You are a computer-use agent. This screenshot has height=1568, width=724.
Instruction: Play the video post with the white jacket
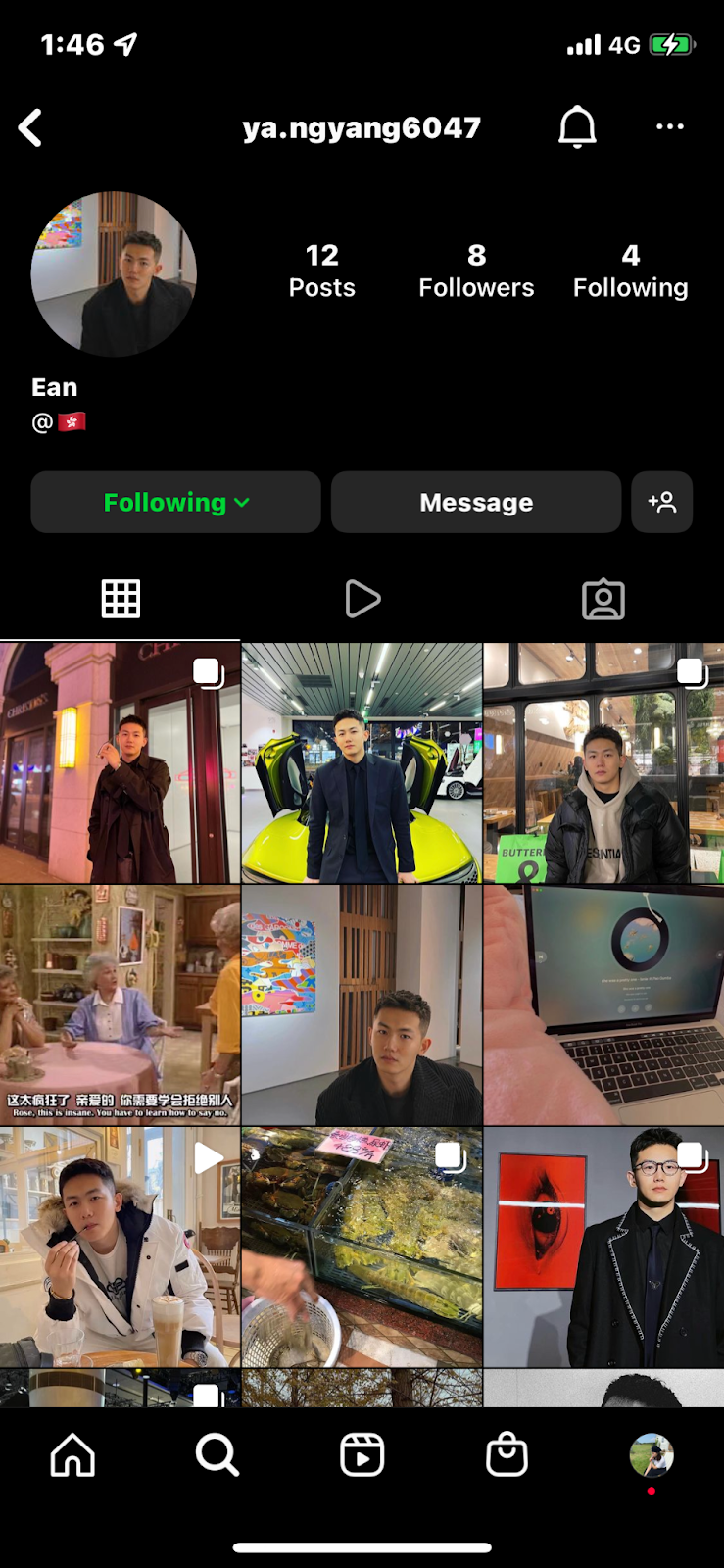coord(120,1248)
